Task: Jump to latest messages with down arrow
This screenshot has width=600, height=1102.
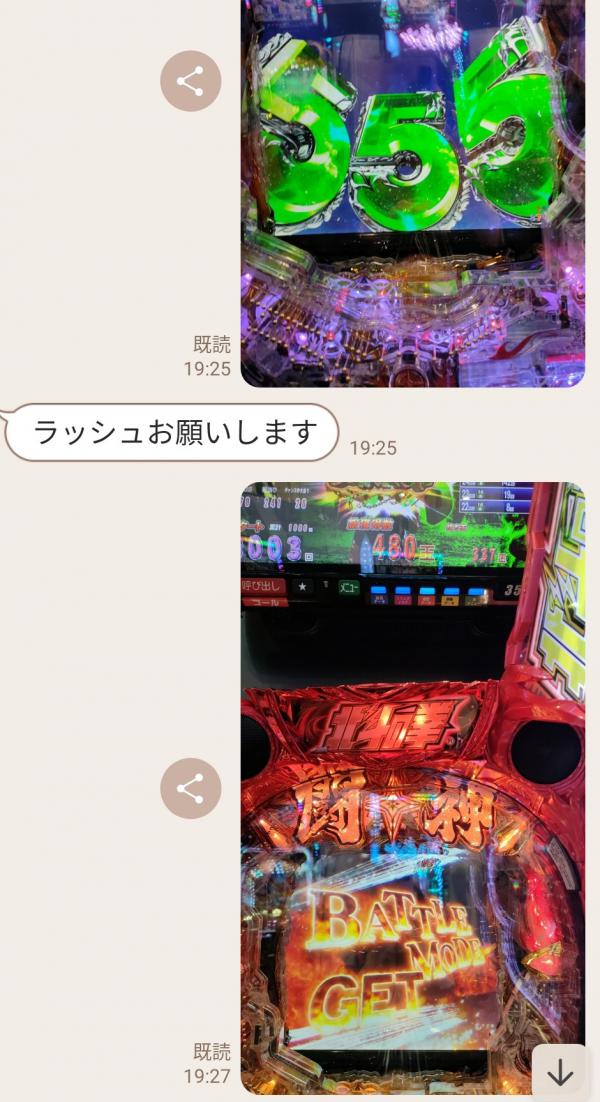Action: 560,1072
